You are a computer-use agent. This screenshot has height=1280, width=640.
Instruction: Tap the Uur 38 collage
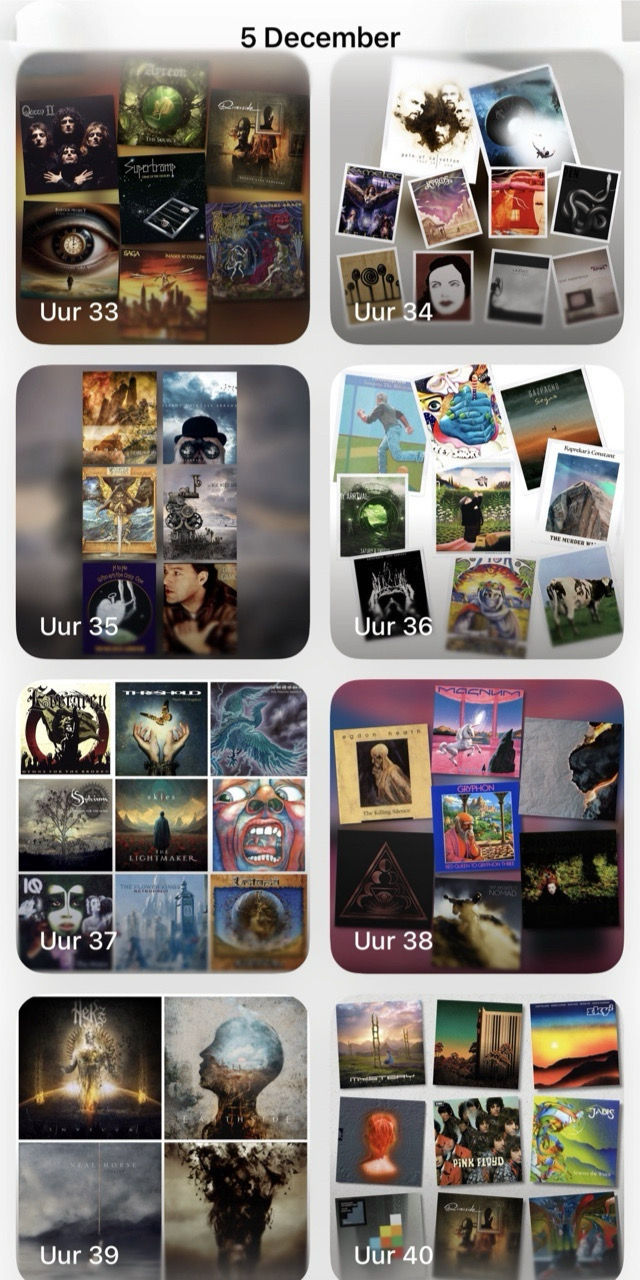[x=477, y=826]
